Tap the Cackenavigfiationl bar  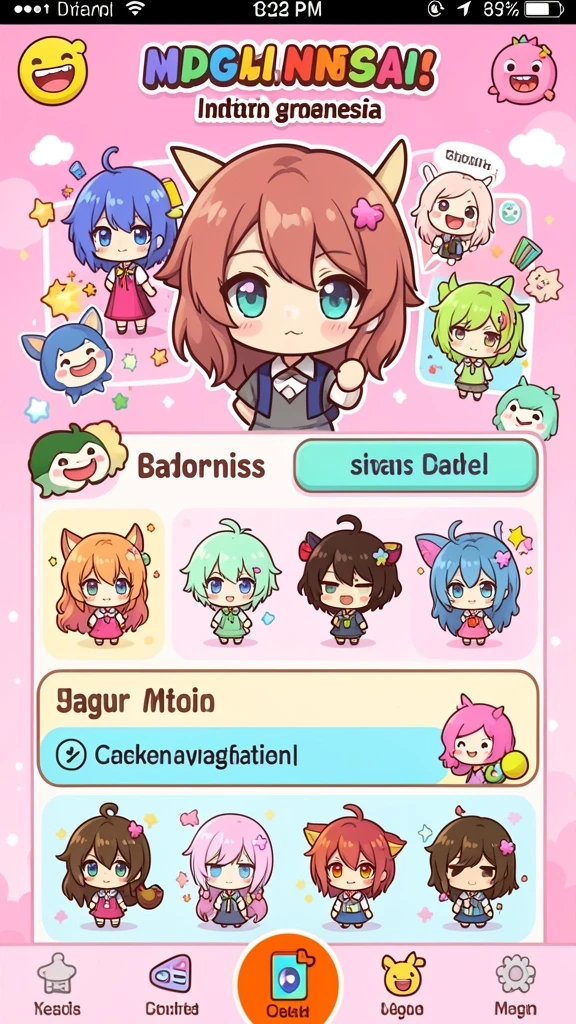(242, 756)
